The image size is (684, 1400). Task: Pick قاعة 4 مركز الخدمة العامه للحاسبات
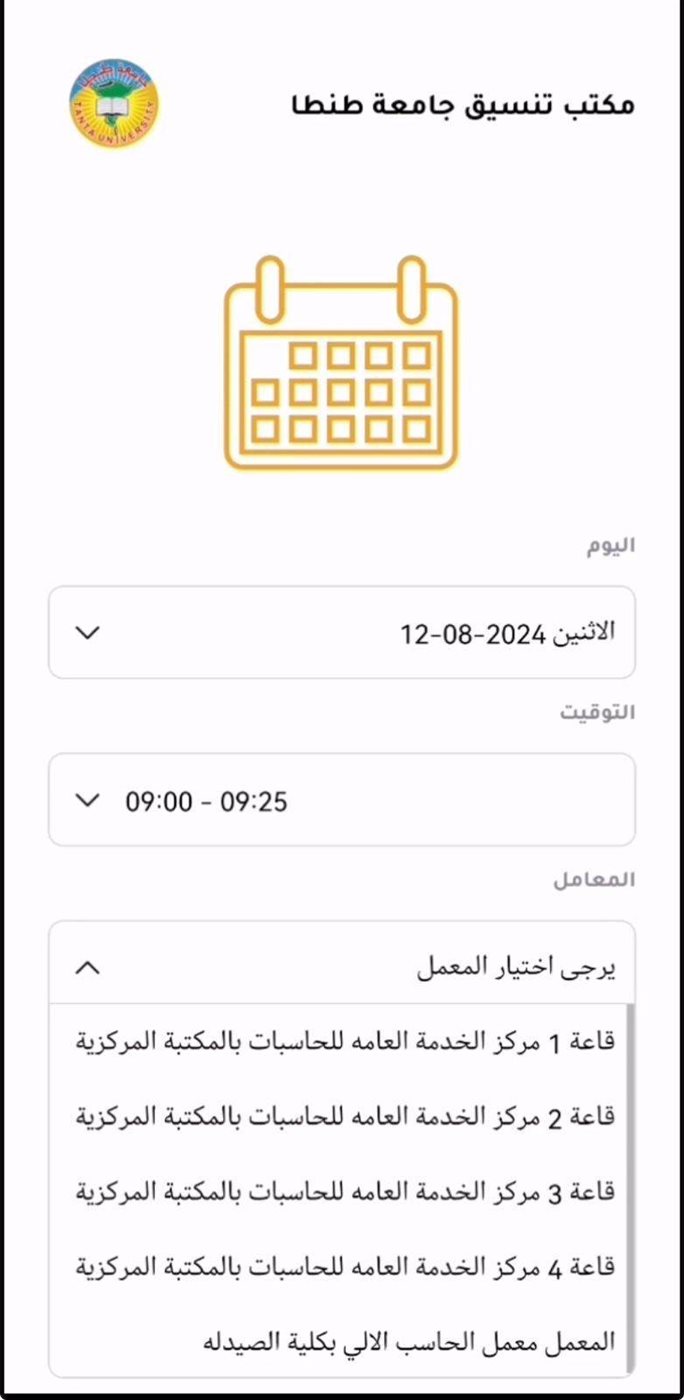[345, 1266]
